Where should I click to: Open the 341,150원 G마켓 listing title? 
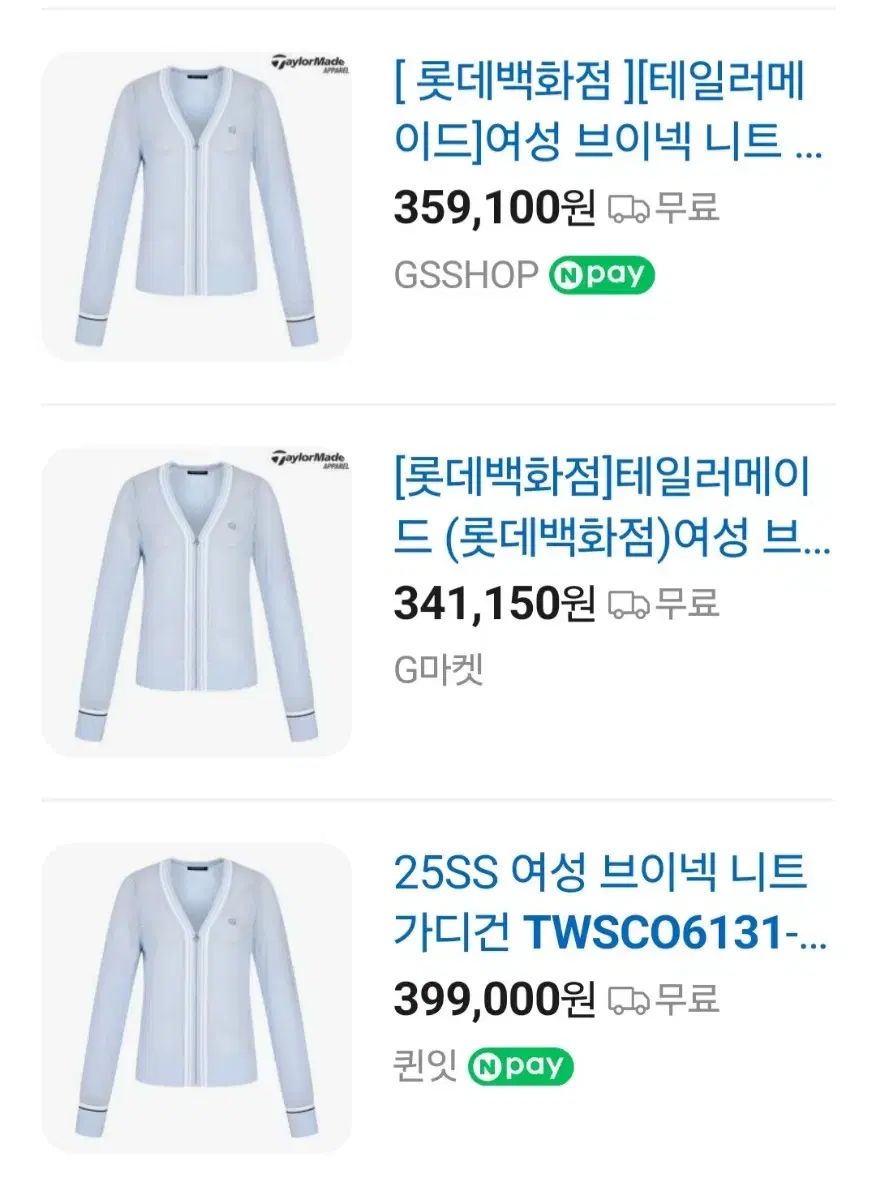tap(610, 508)
